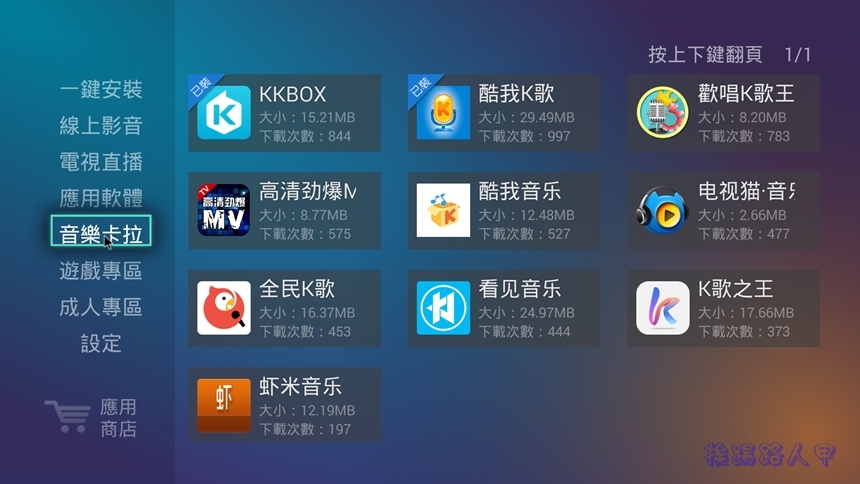Viewport: 860px width, 484px height.
Task: Open the 酷我音乐 app card
Action: coord(503,211)
